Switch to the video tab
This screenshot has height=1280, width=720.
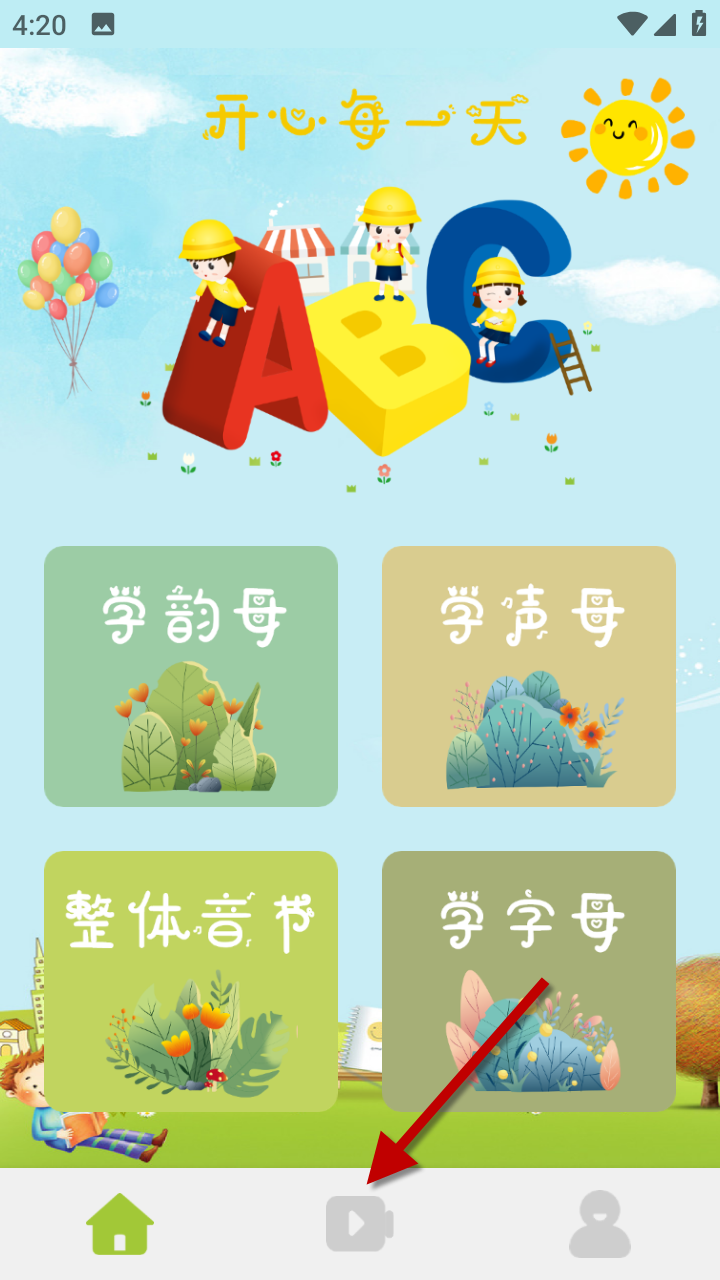pyautogui.click(x=359, y=1224)
